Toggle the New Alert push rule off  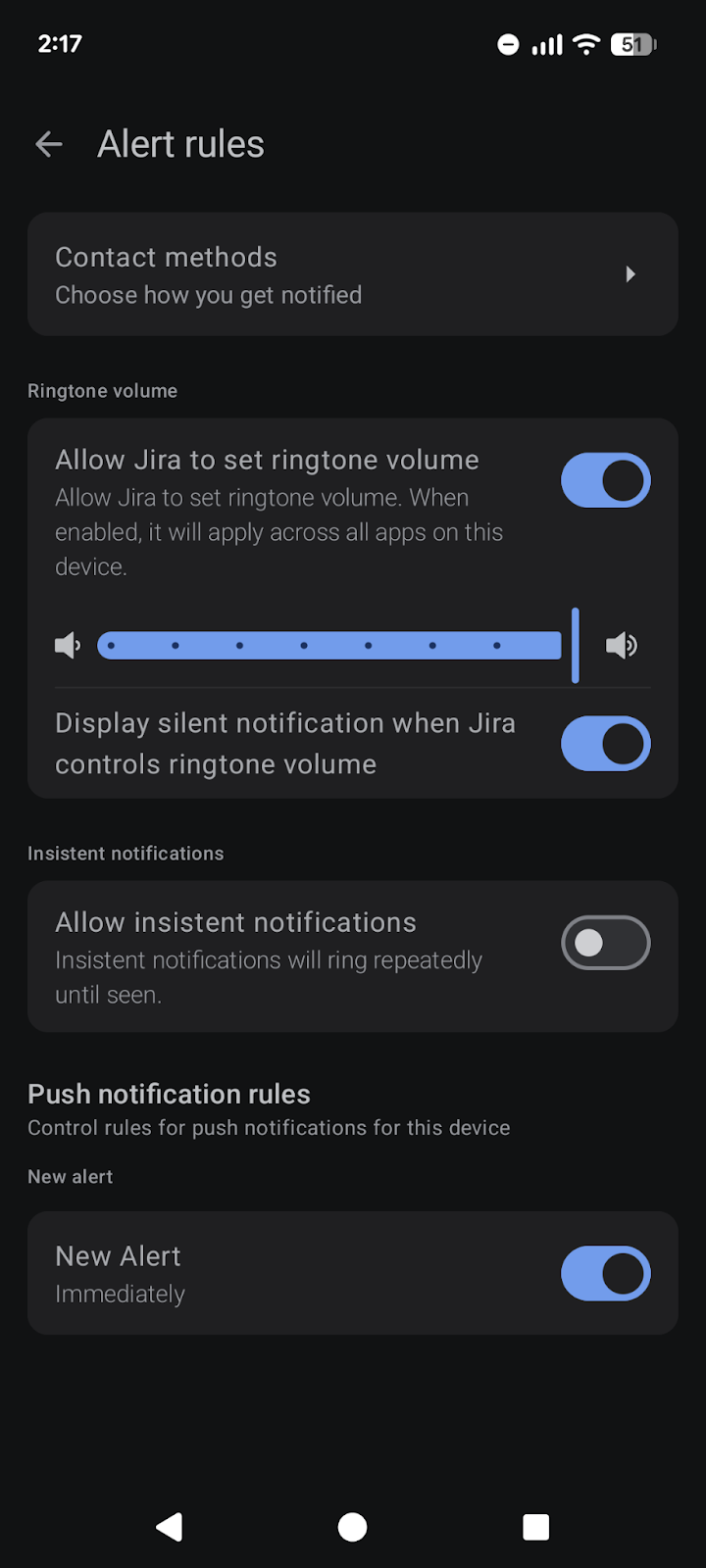[x=605, y=1273]
